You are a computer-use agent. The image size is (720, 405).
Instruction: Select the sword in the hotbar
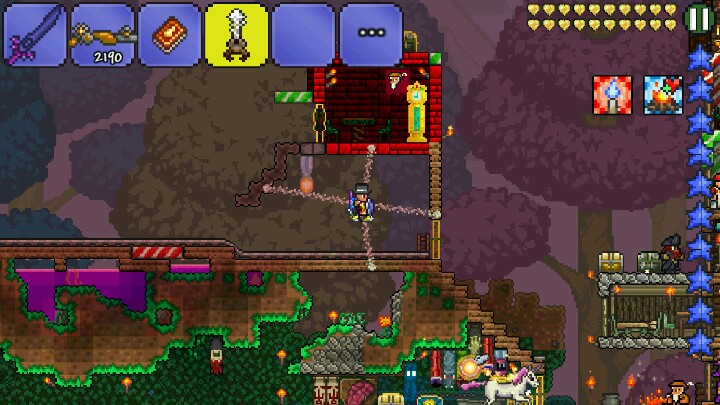coord(33,34)
